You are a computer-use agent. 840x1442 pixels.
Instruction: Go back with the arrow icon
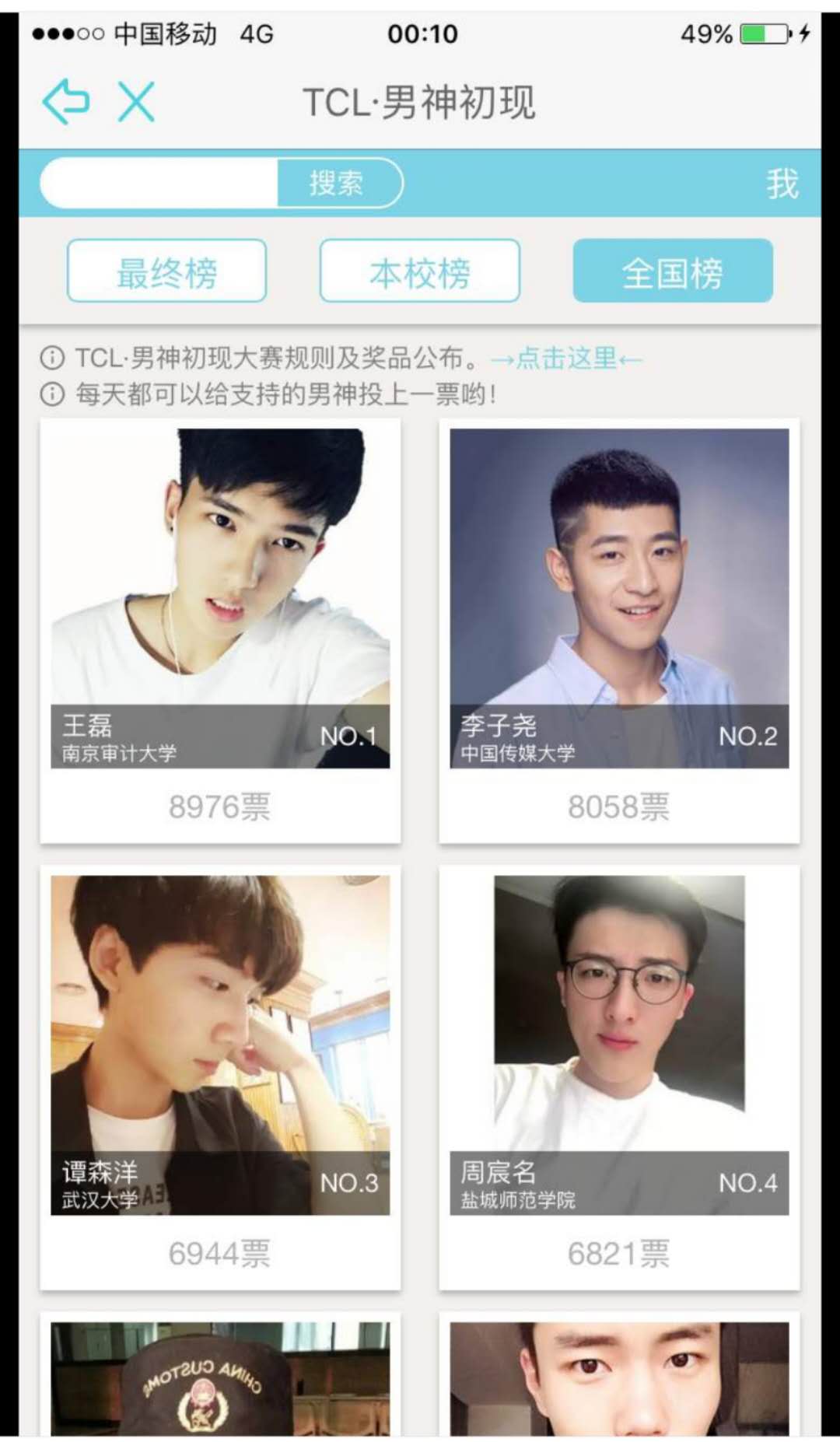point(66,102)
